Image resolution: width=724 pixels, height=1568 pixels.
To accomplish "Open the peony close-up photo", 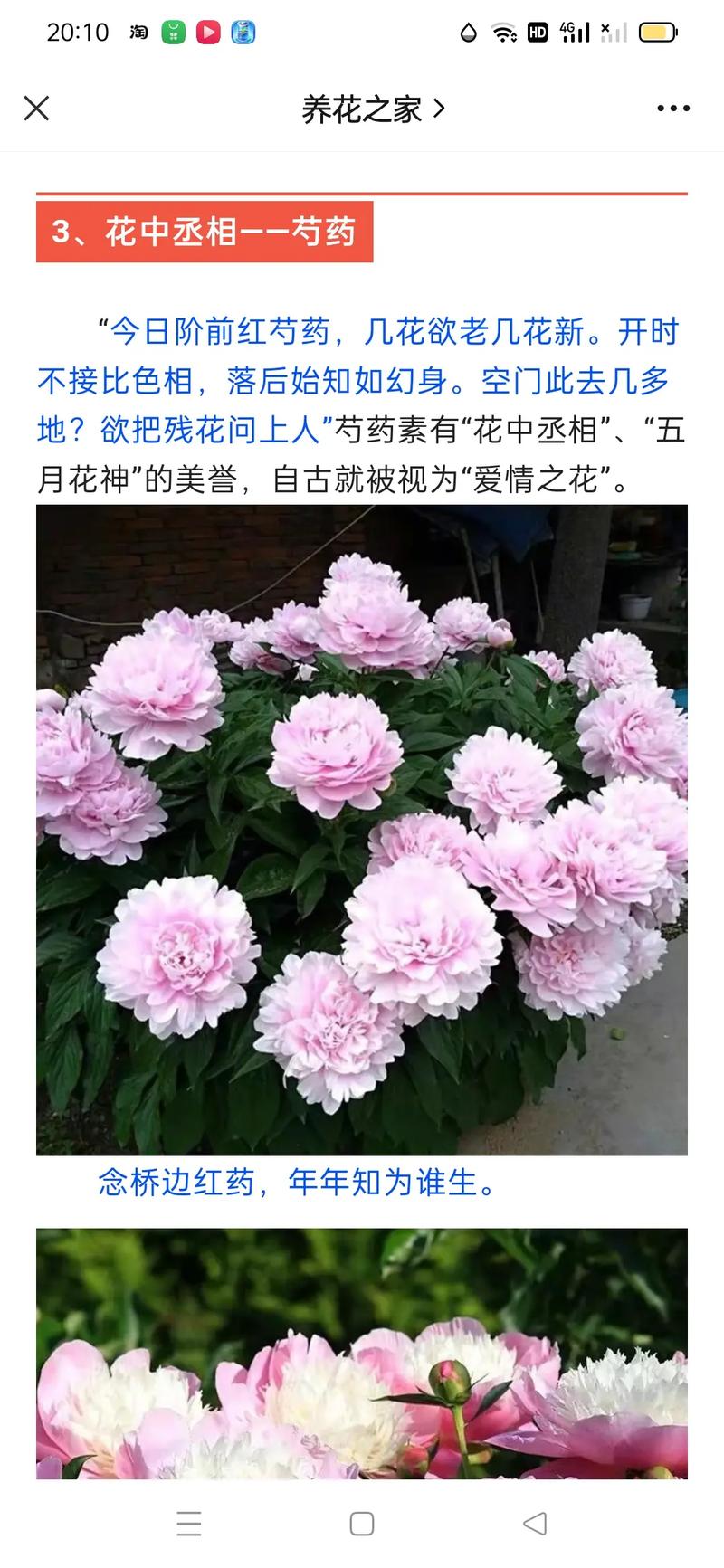I will click(362, 1352).
